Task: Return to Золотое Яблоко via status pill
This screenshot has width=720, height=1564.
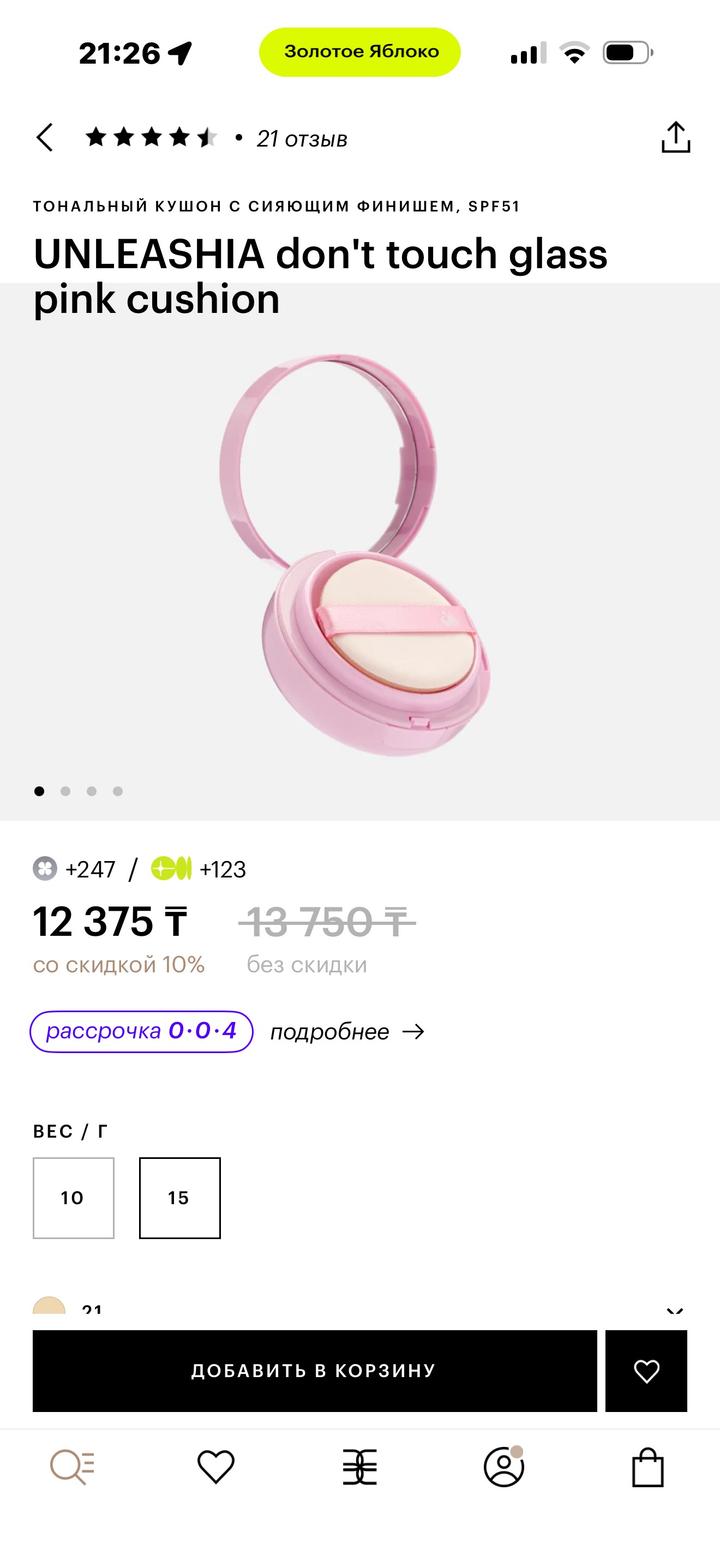Action: 360,52
